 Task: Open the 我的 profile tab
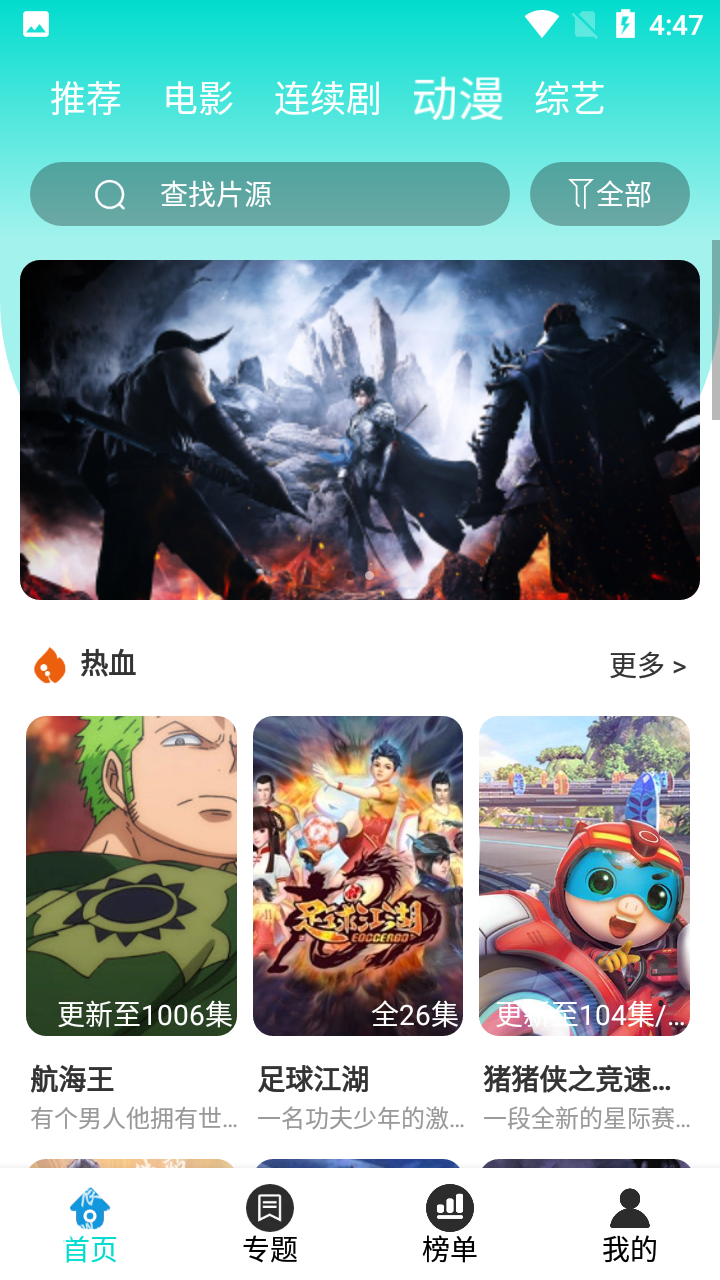pyautogui.click(x=630, y=1225)
